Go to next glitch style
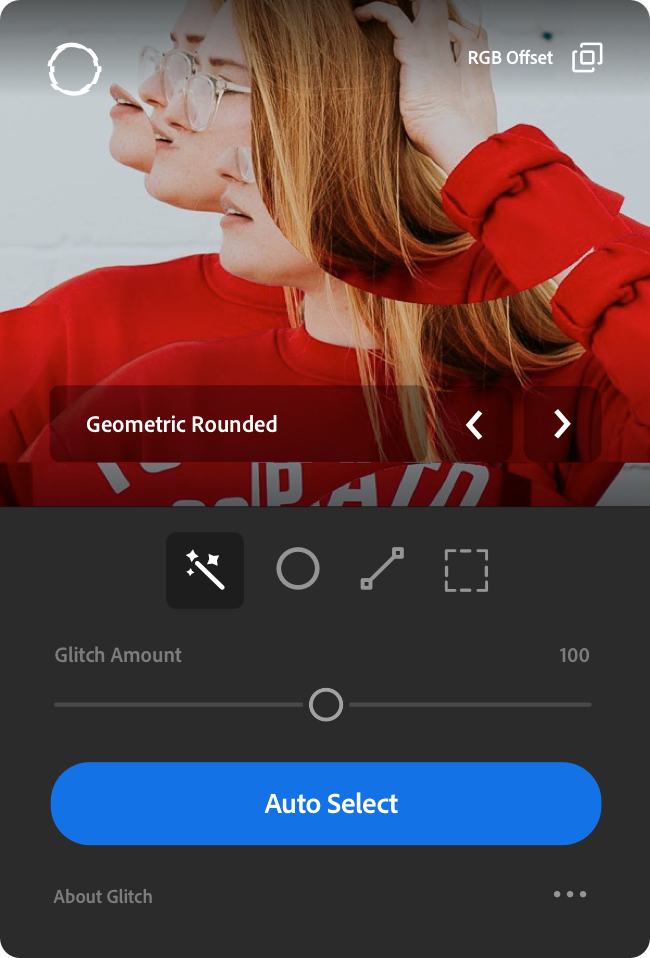This screenshot has height=958, width=650. 562,425
